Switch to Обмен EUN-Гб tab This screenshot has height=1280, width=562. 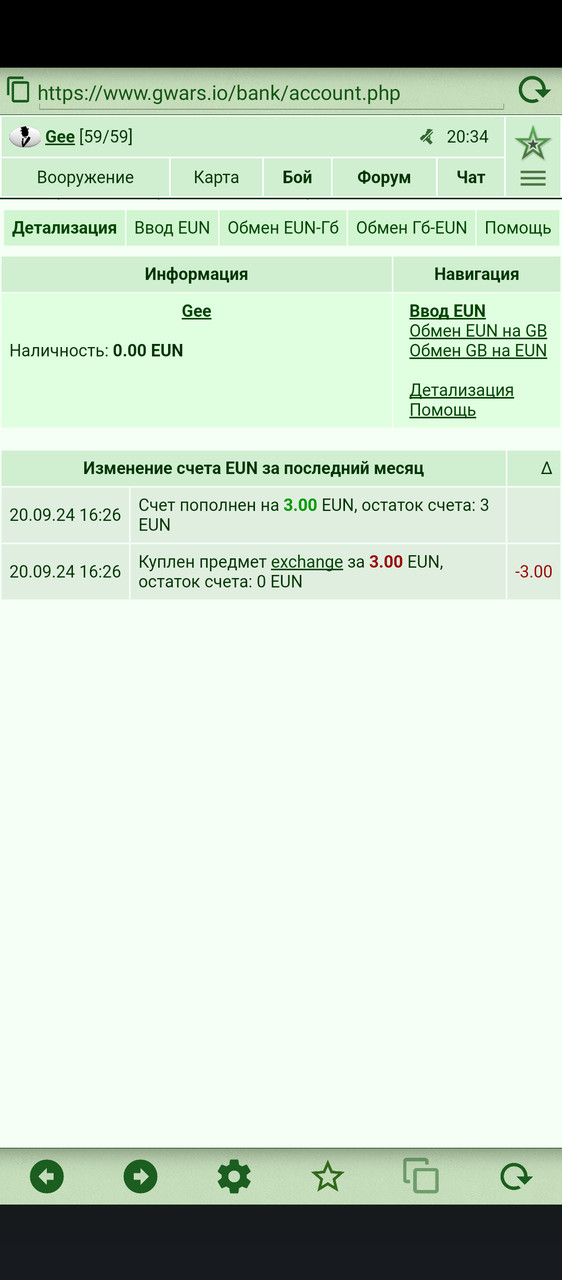click(x=283, y=228)
